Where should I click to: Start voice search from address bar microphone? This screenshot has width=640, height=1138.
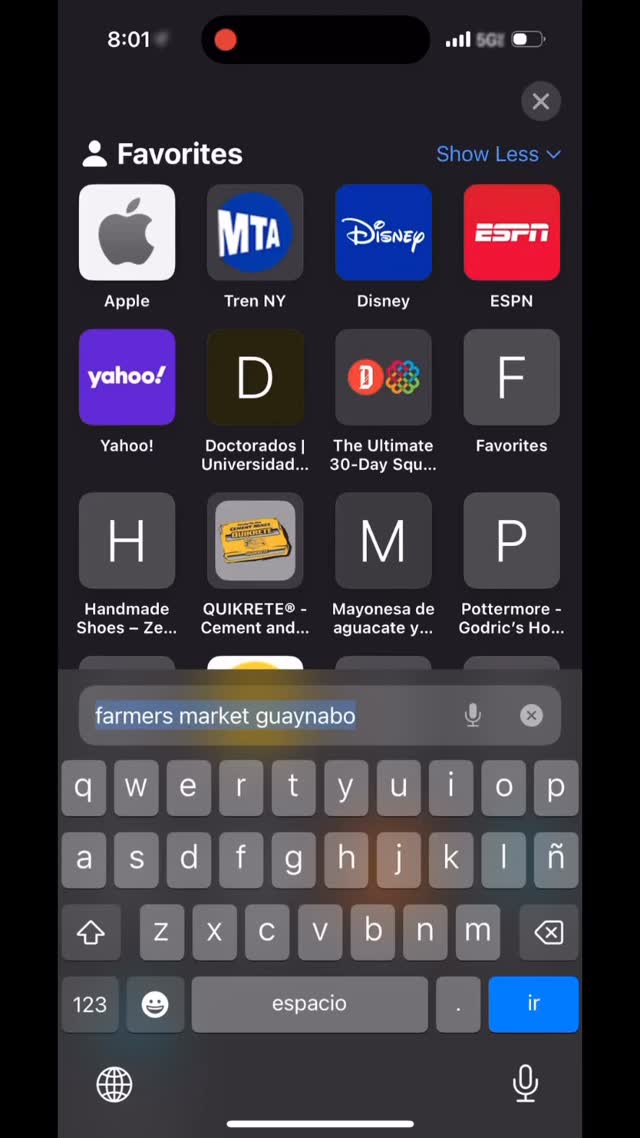pos(473,715)
